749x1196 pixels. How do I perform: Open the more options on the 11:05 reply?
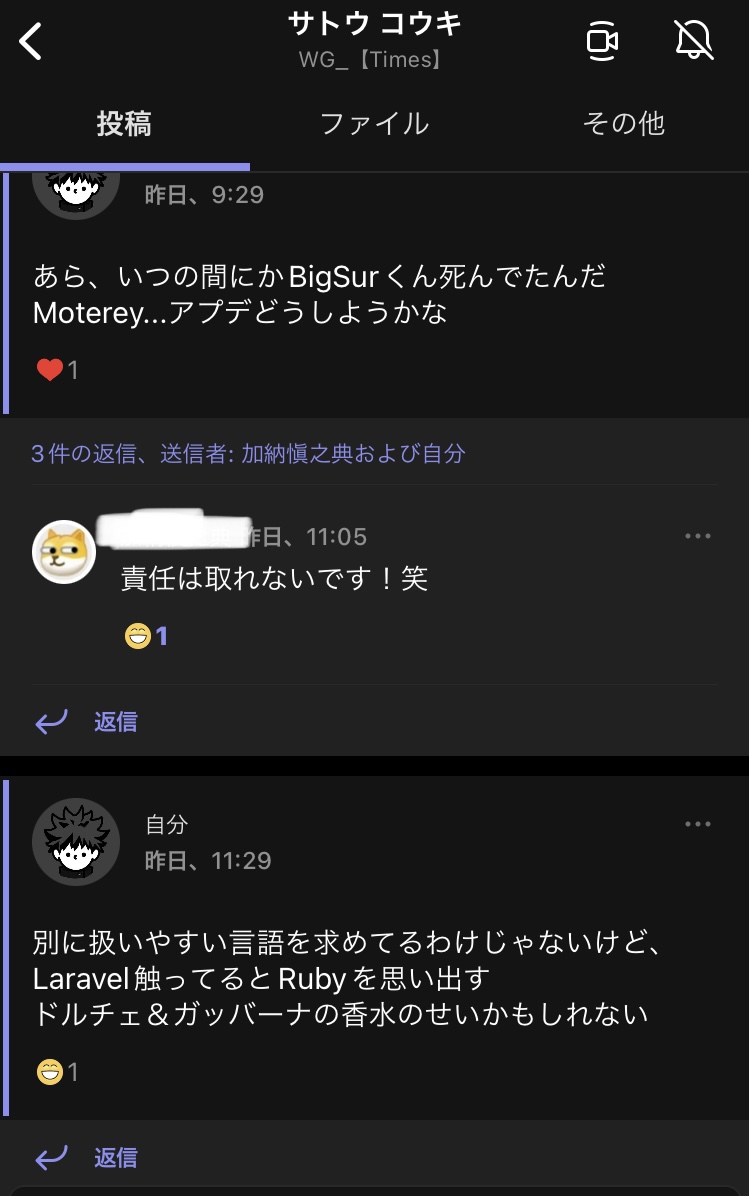(697, 536)
